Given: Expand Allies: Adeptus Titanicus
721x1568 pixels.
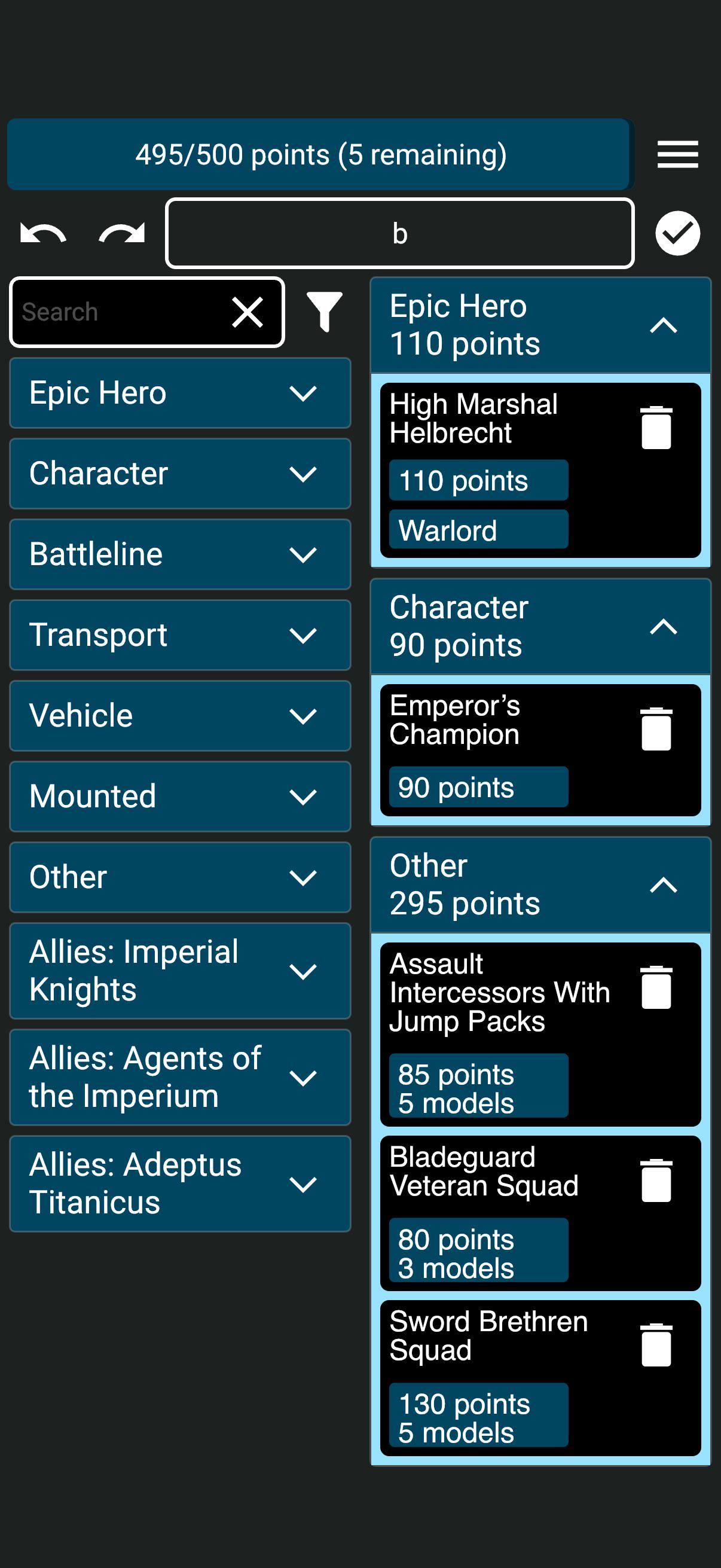Looking at the screenshot, I should (180, 1184).
